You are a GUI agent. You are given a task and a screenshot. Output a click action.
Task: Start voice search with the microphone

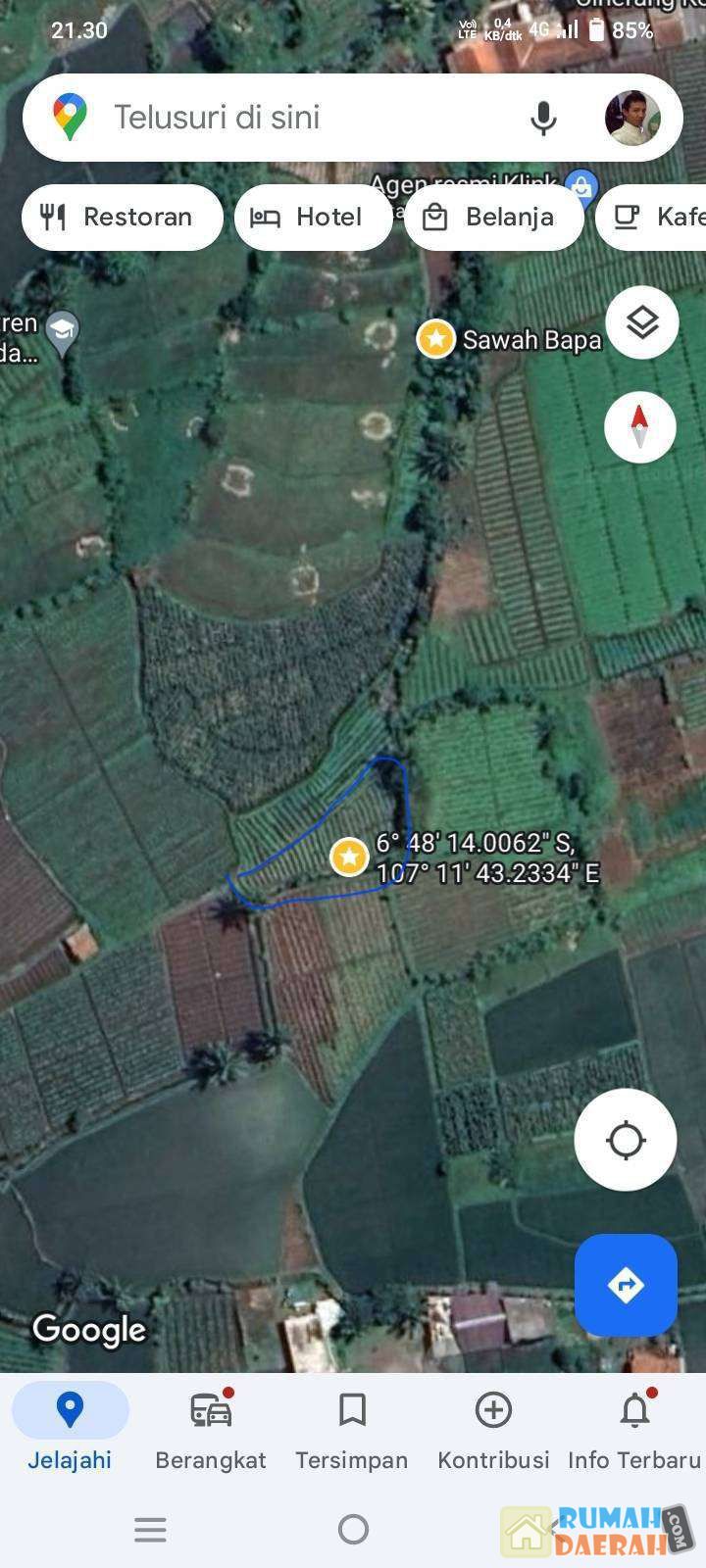pyautogui.click(x=543, y=119)
